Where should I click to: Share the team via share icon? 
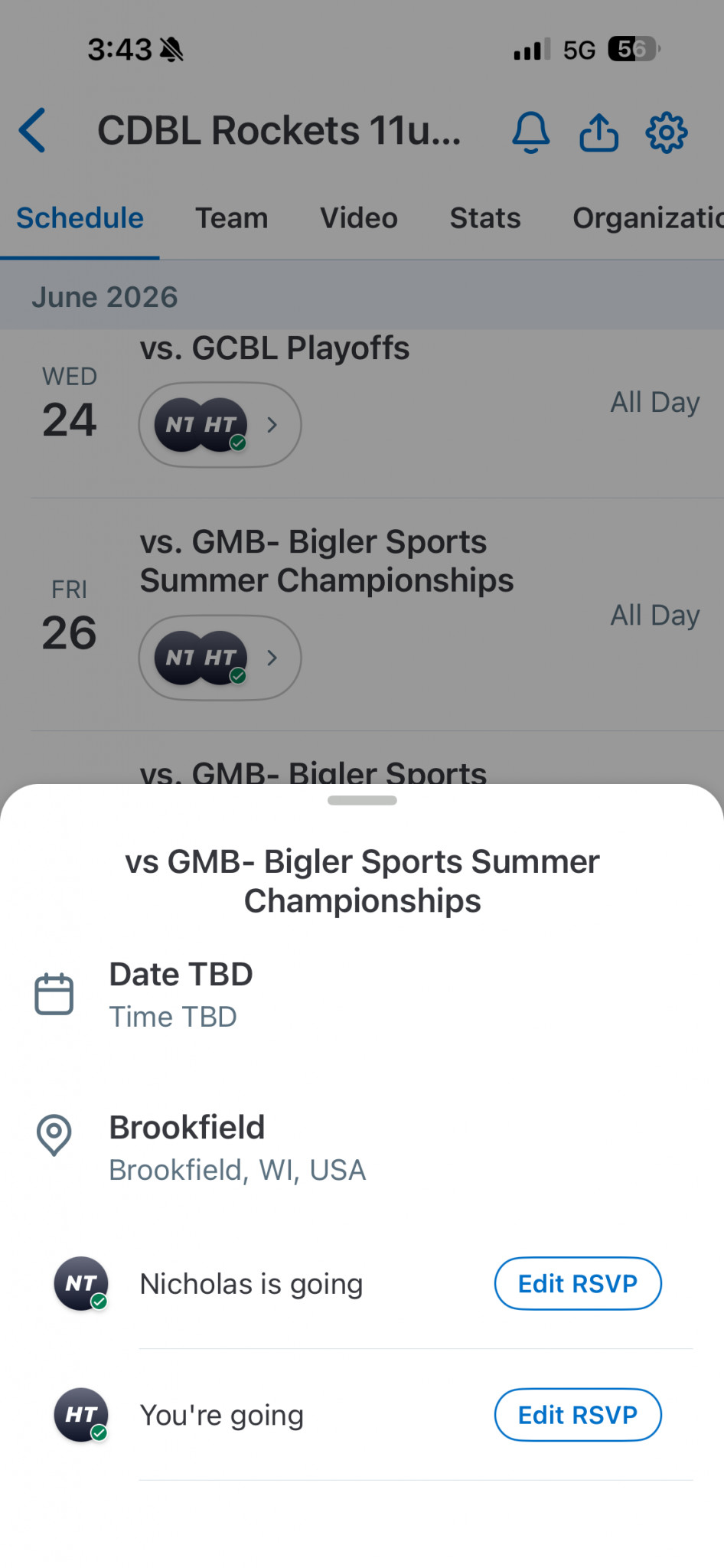point(598,132)
